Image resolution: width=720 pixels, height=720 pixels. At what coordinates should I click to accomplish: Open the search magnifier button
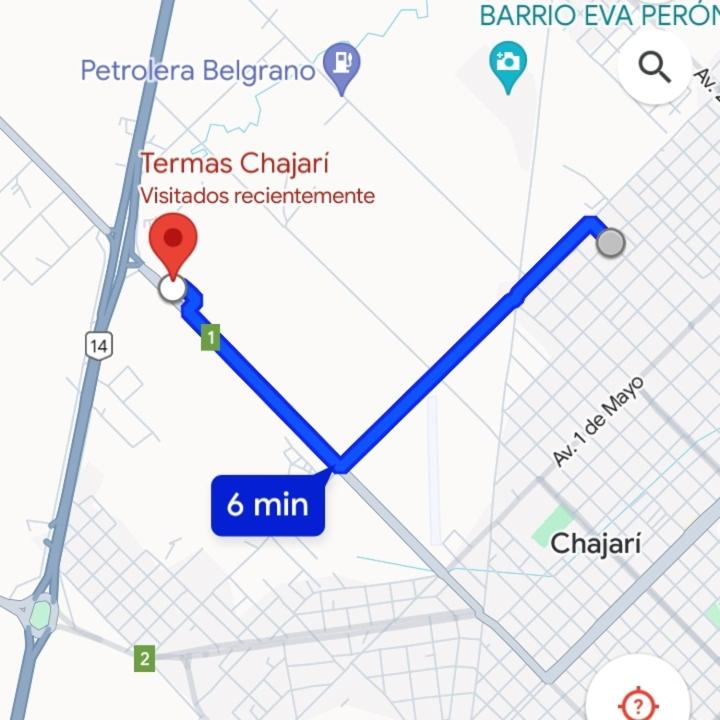[x=655, y=67]
